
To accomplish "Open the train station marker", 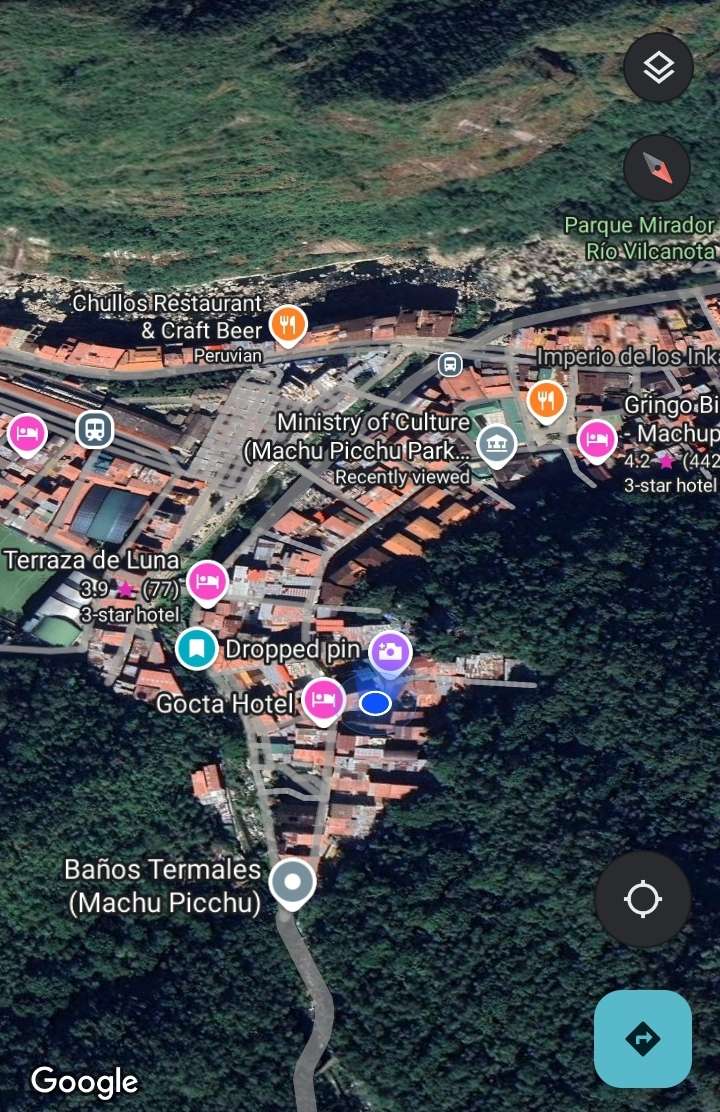I will pyautogui.click(x=95, y=430).
